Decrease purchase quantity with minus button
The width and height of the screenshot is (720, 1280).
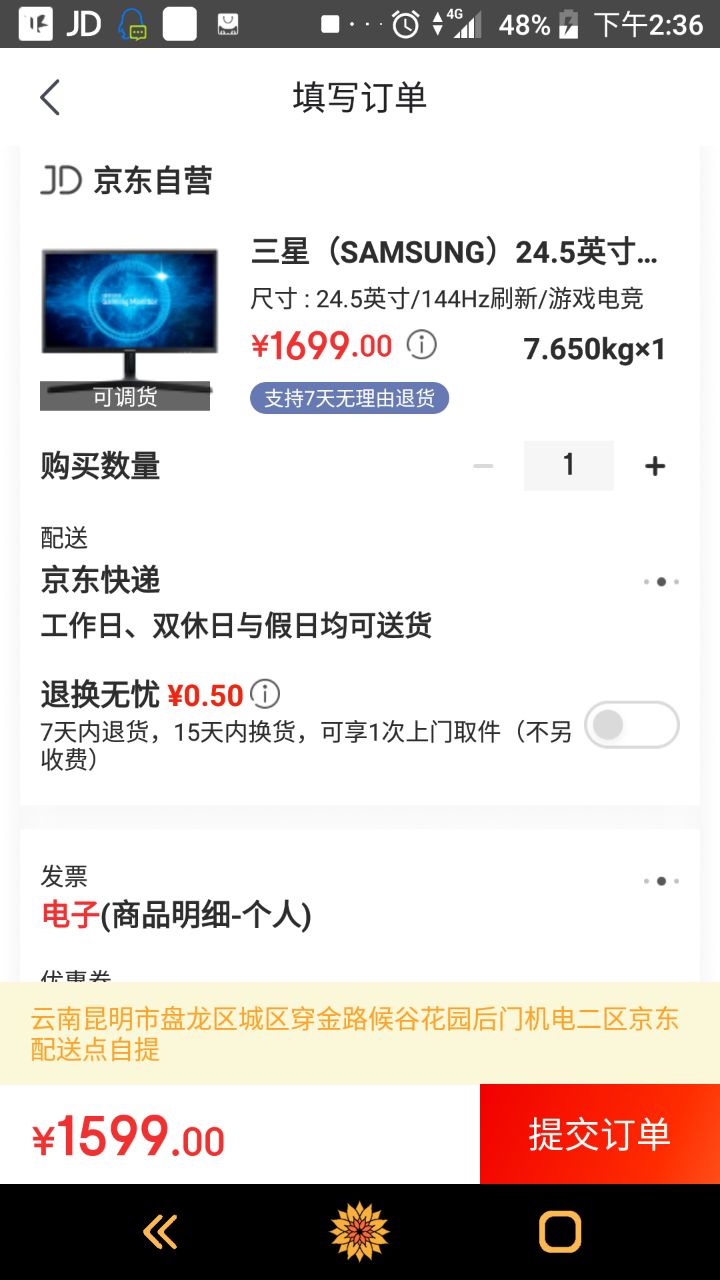click(483, 466)
